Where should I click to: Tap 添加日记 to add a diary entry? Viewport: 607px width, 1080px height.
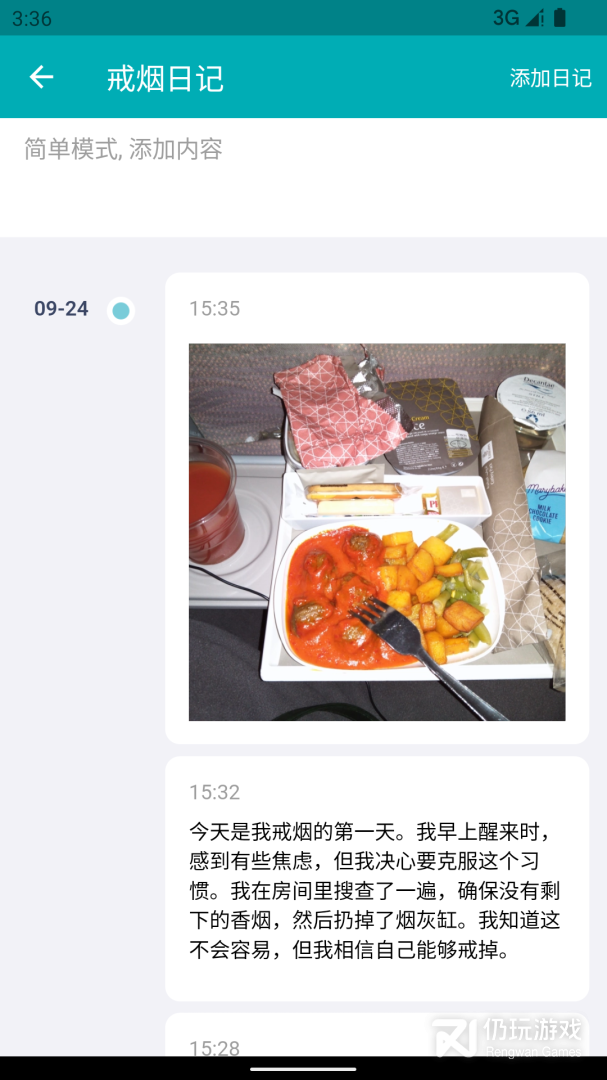[550, 78]
